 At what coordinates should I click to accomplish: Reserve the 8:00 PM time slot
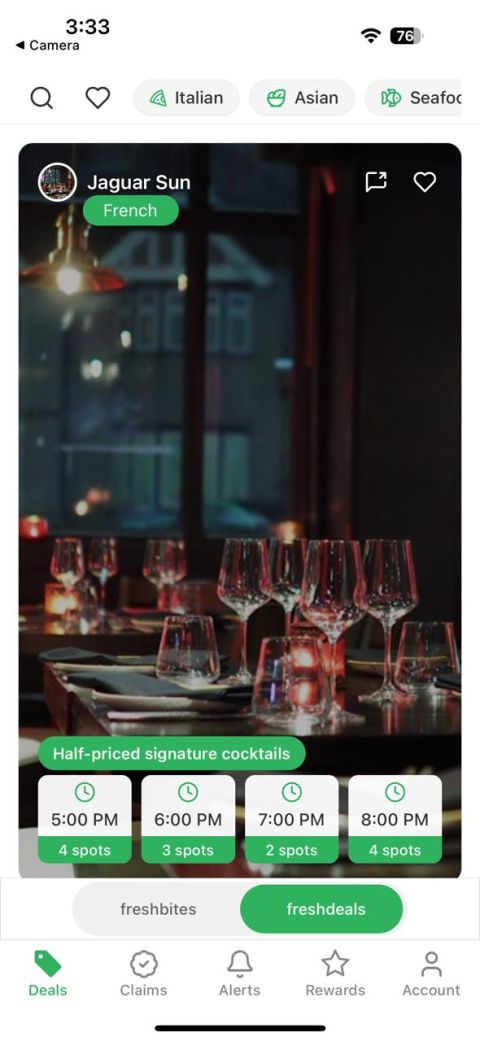tap(395, 819)
